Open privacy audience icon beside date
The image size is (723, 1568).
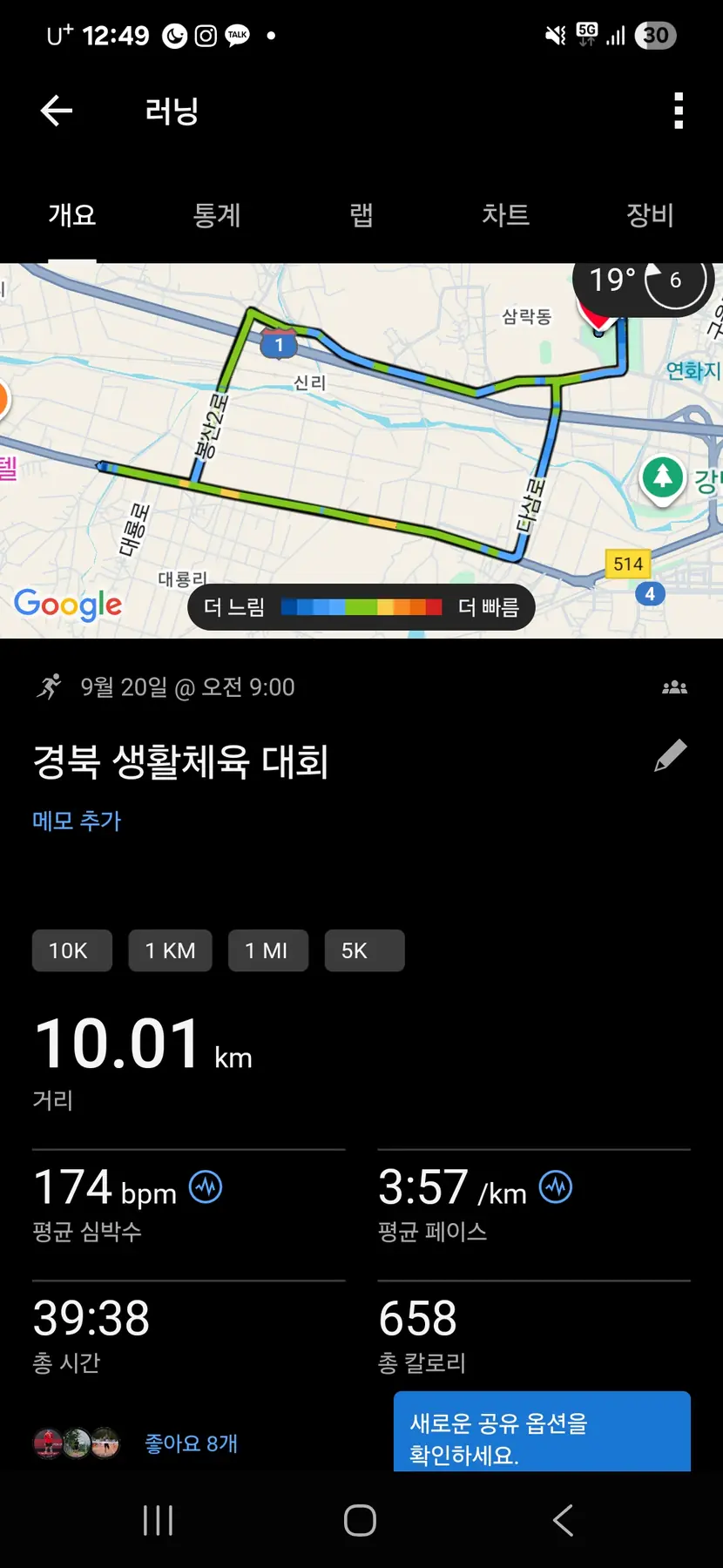674,687
